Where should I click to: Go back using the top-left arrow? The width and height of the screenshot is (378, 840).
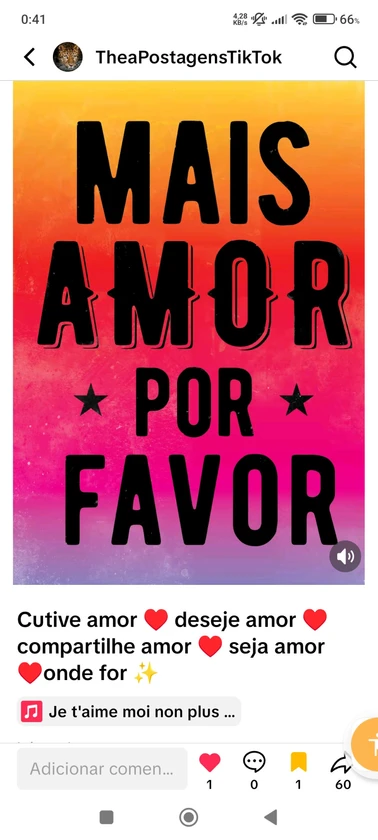point(29,57)
